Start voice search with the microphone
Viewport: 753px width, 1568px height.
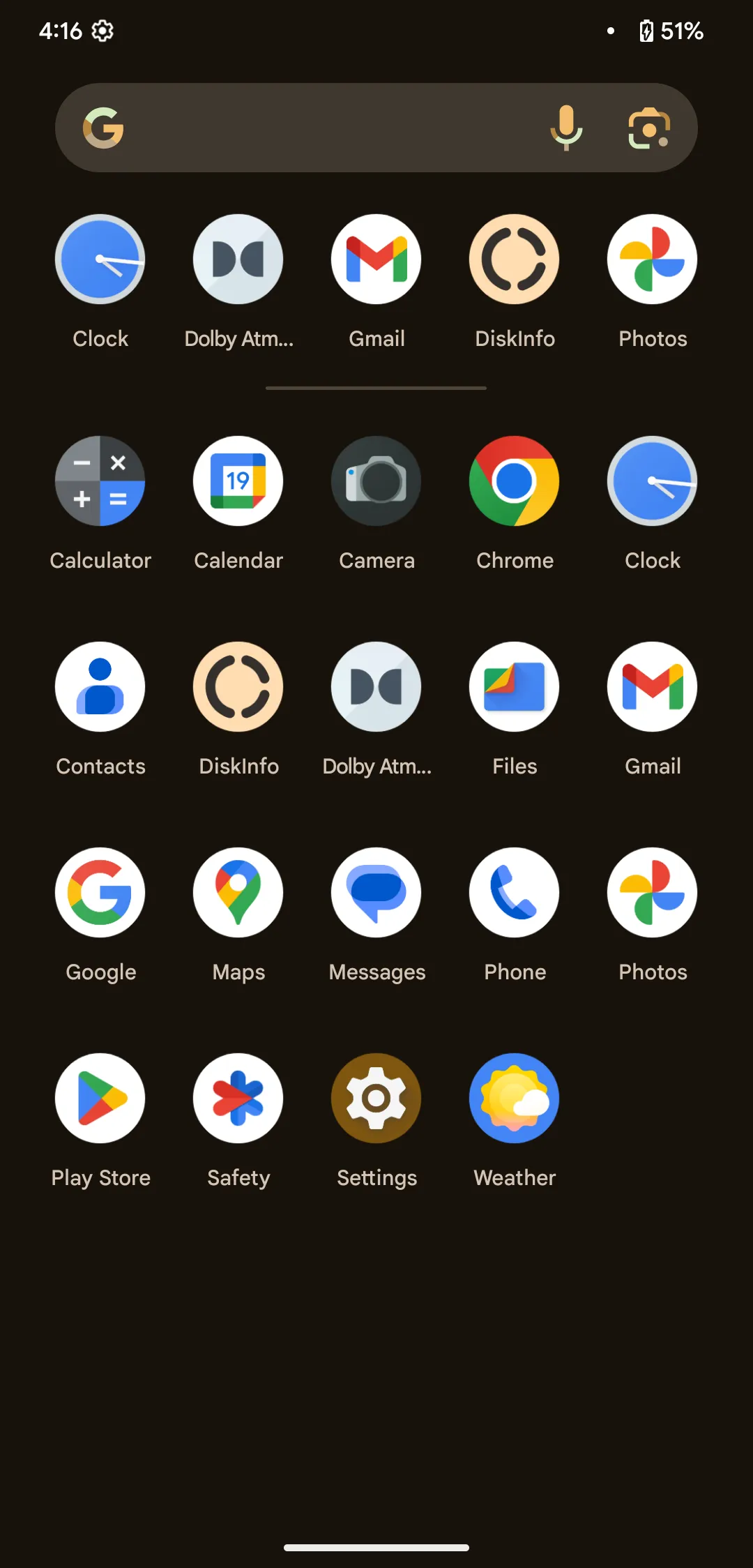(566, 128)
